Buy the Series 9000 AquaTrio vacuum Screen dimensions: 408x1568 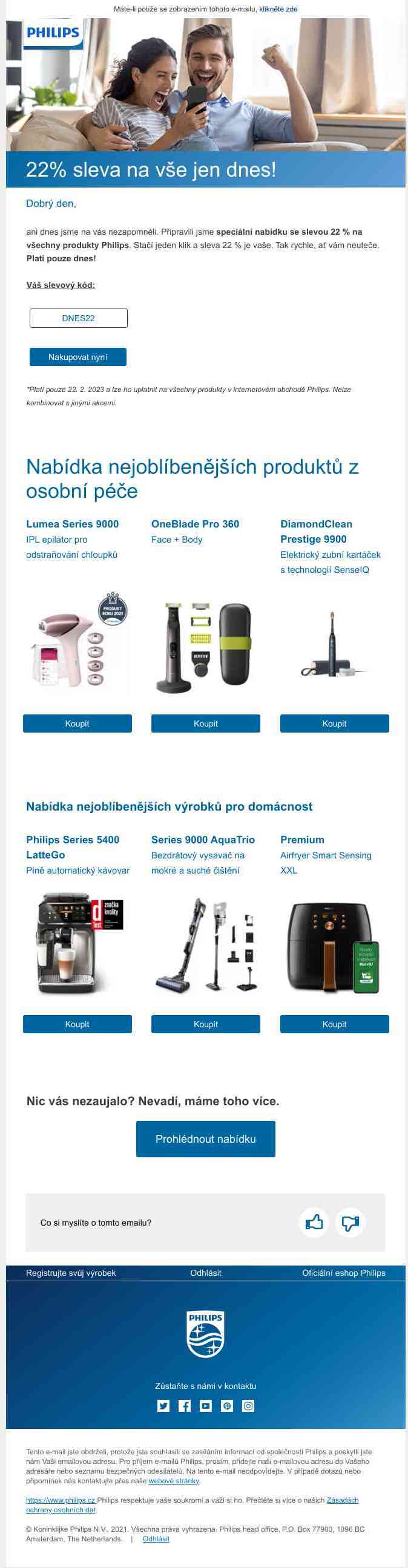tap(205, 1024)
